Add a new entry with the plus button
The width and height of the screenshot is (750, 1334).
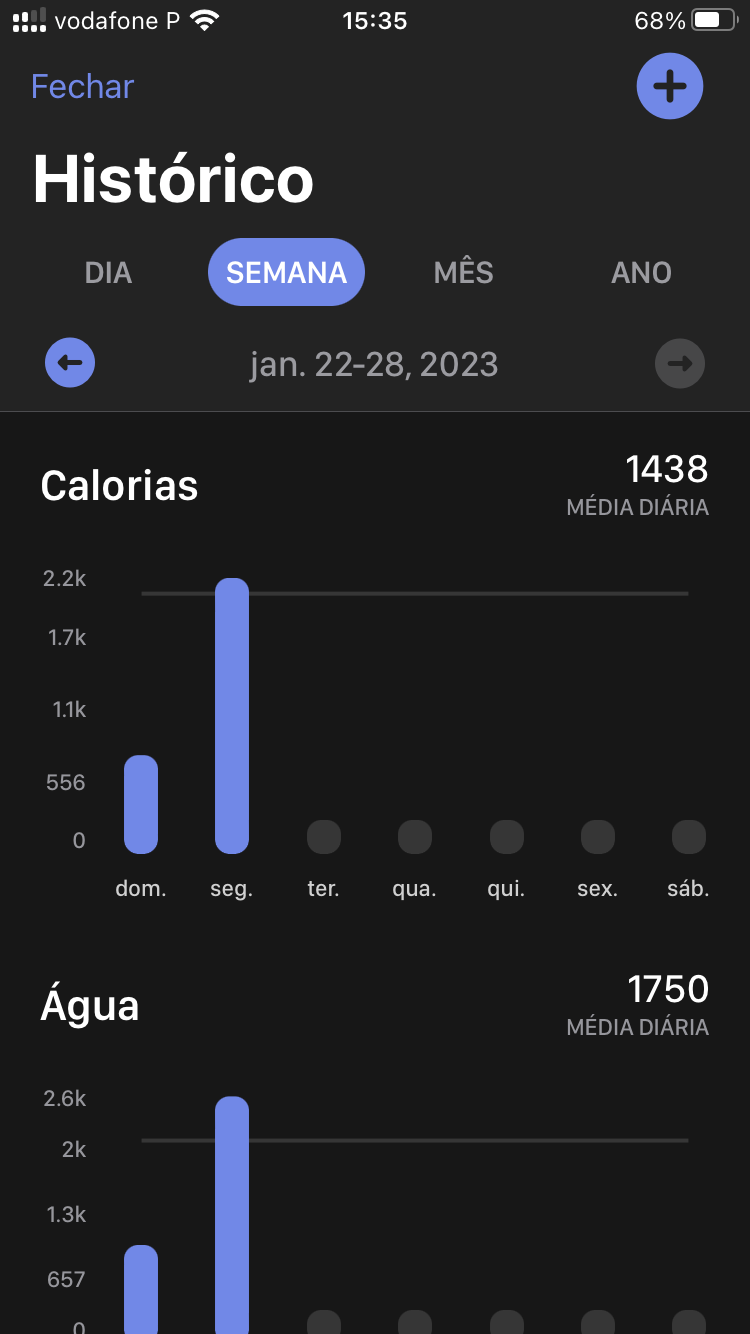pyautogui.click(x=670, y=86)
